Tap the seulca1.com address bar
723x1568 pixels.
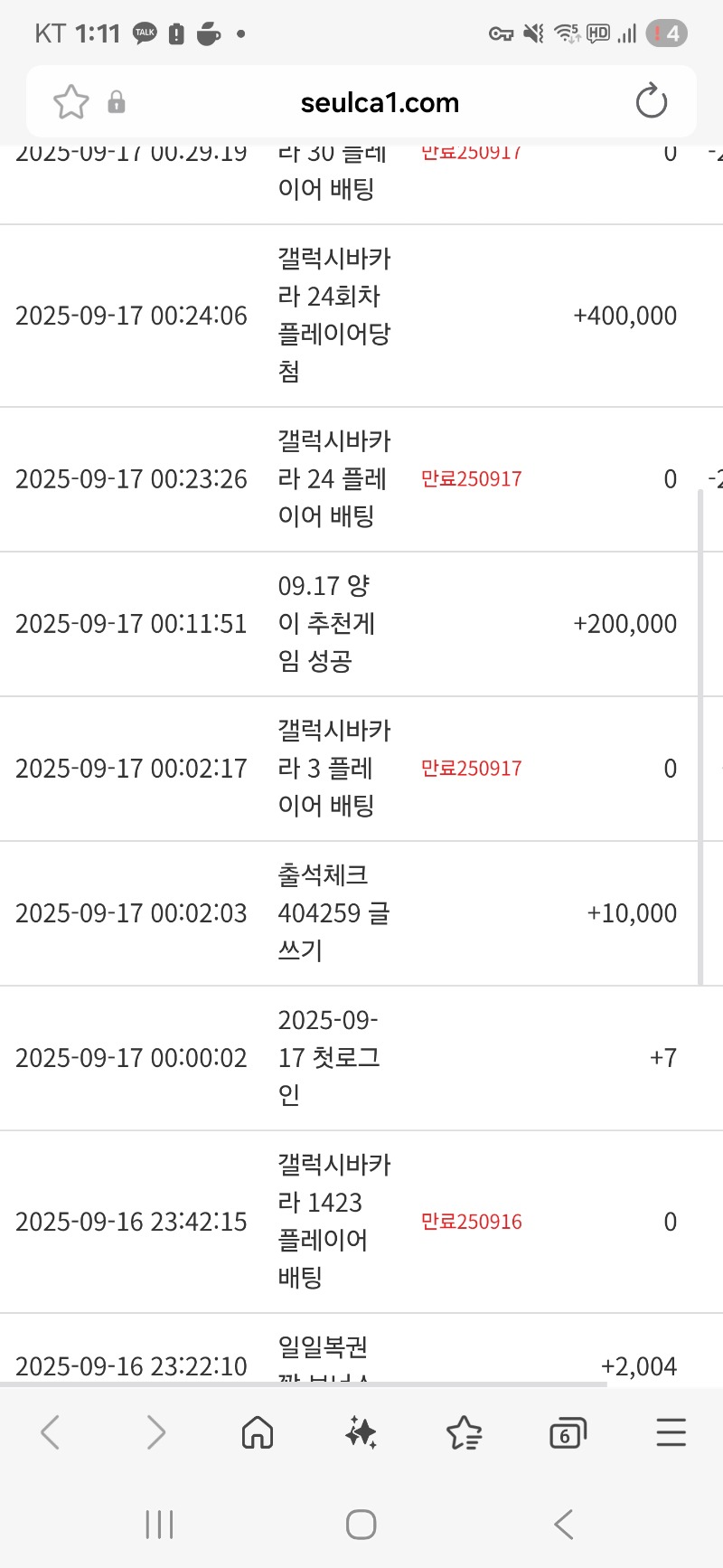380,103
